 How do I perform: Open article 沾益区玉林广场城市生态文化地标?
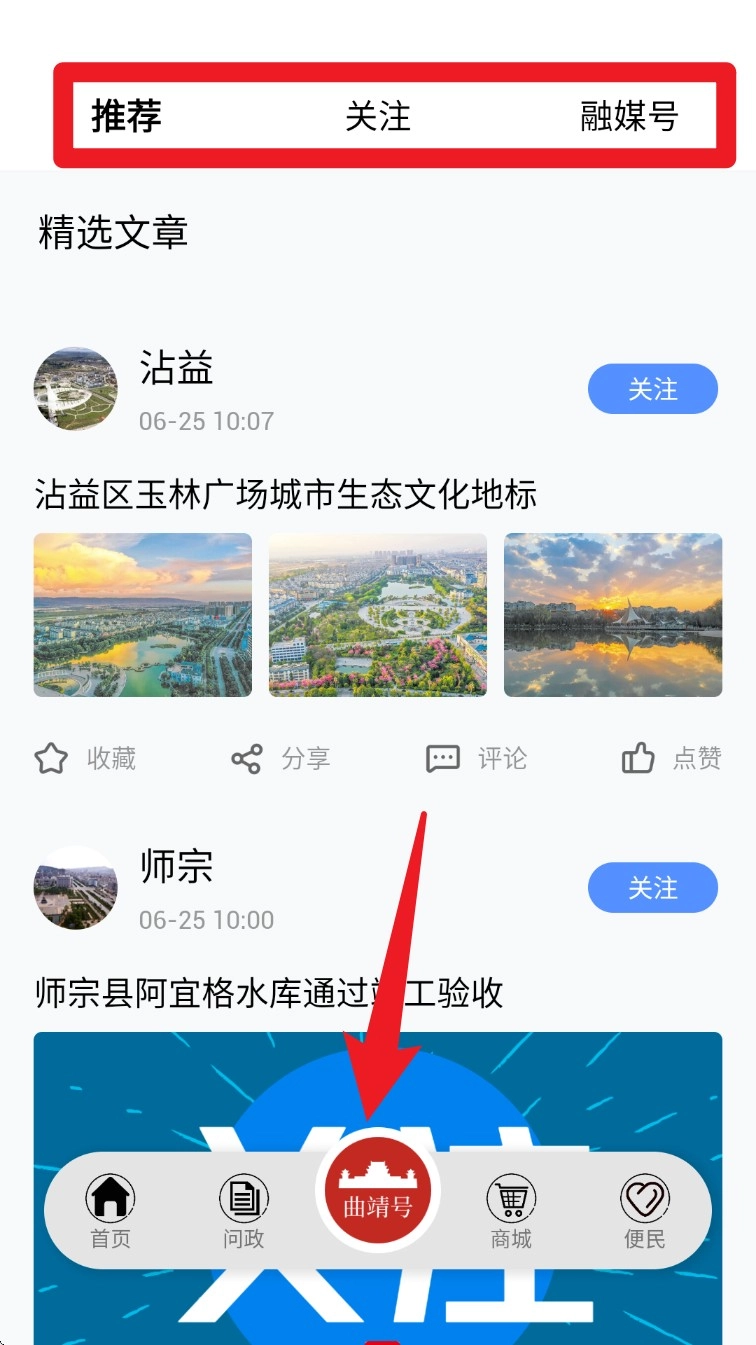(286, 494)
